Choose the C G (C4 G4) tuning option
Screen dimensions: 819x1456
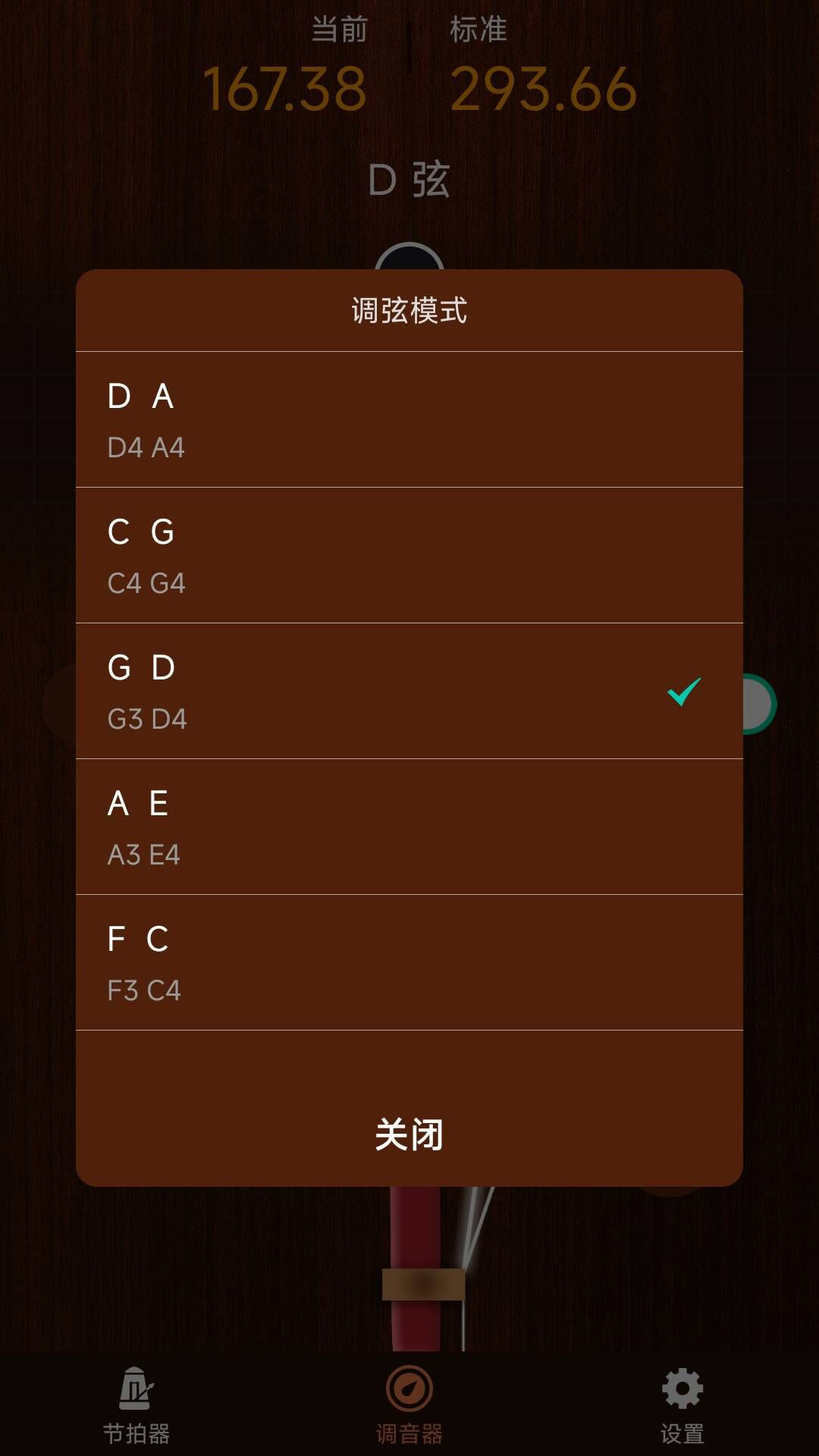(x=409, y=554)
